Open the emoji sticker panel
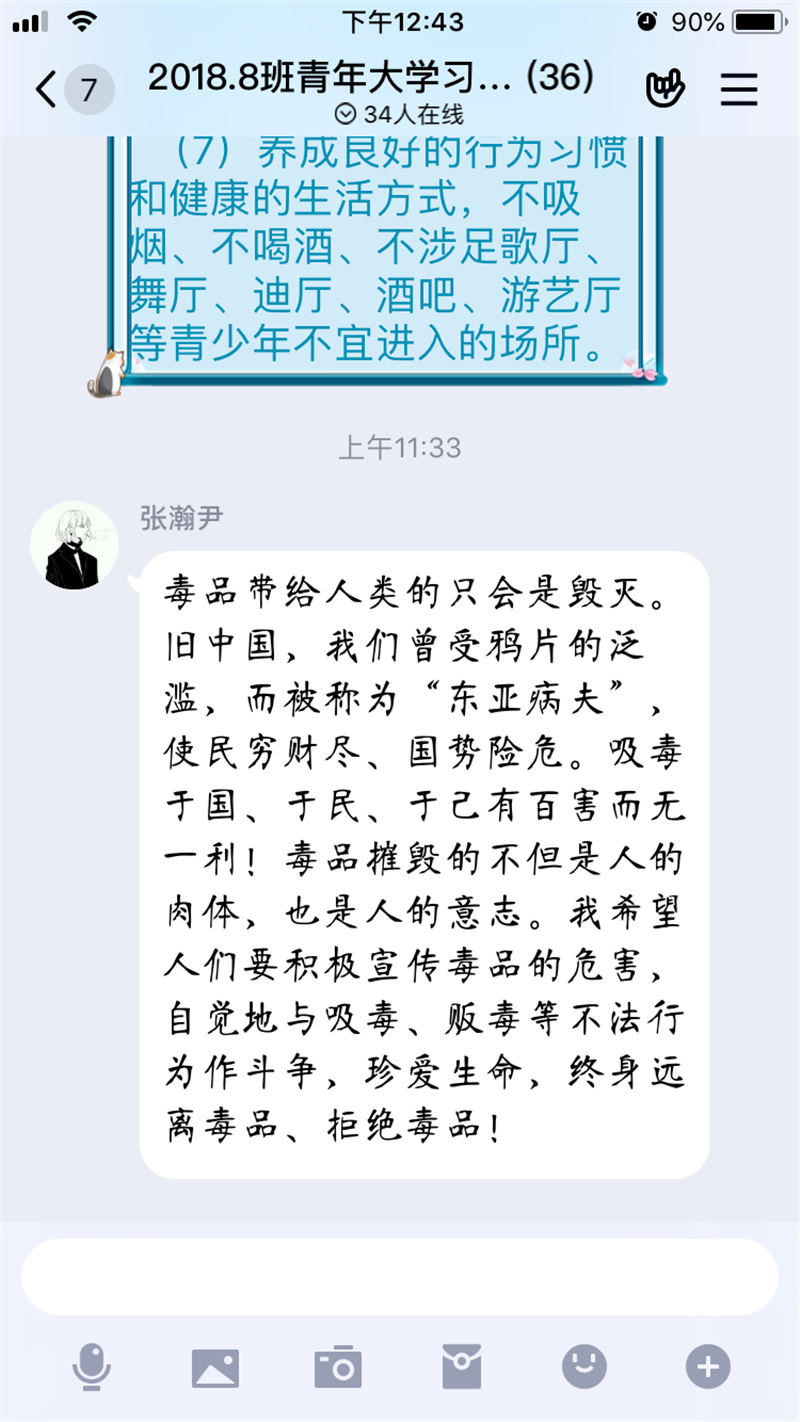The height and width of the screenshot is (1422, 800). pos(585,1366)
